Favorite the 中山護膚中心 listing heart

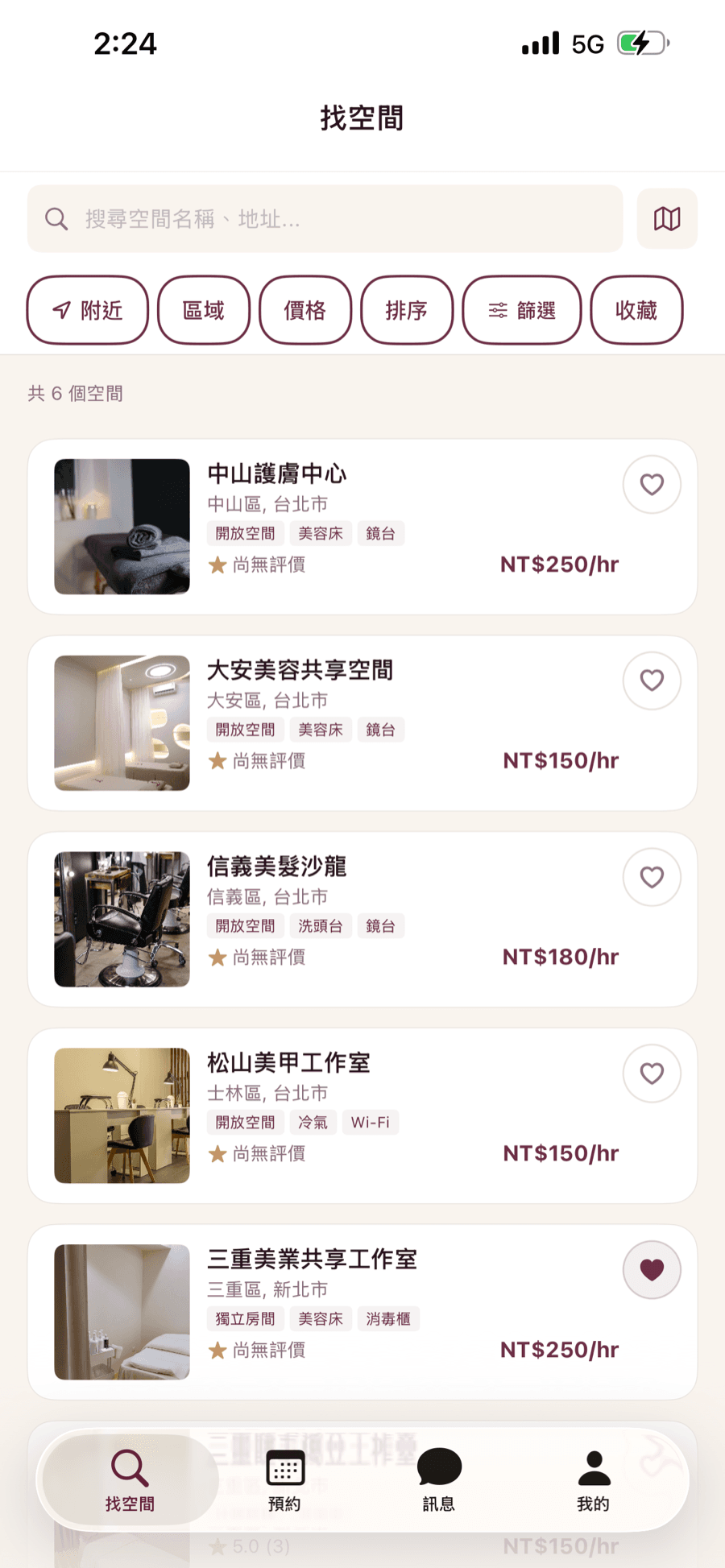(x=652, y=484)
